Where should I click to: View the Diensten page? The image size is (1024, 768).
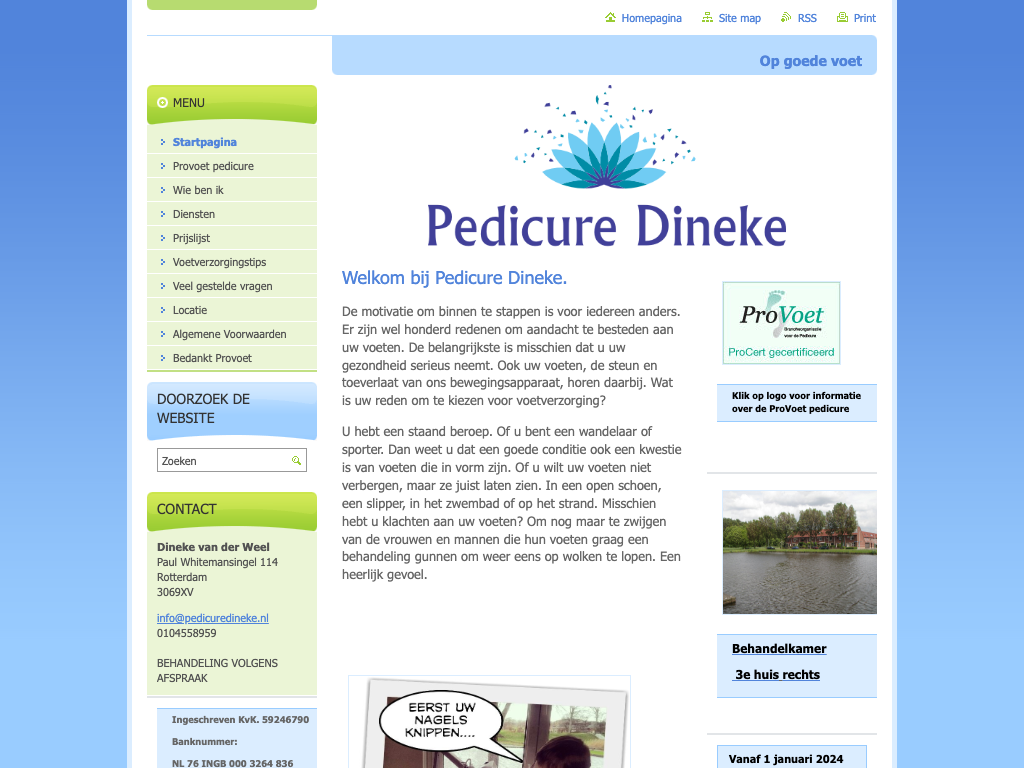(x=193, y=214)
